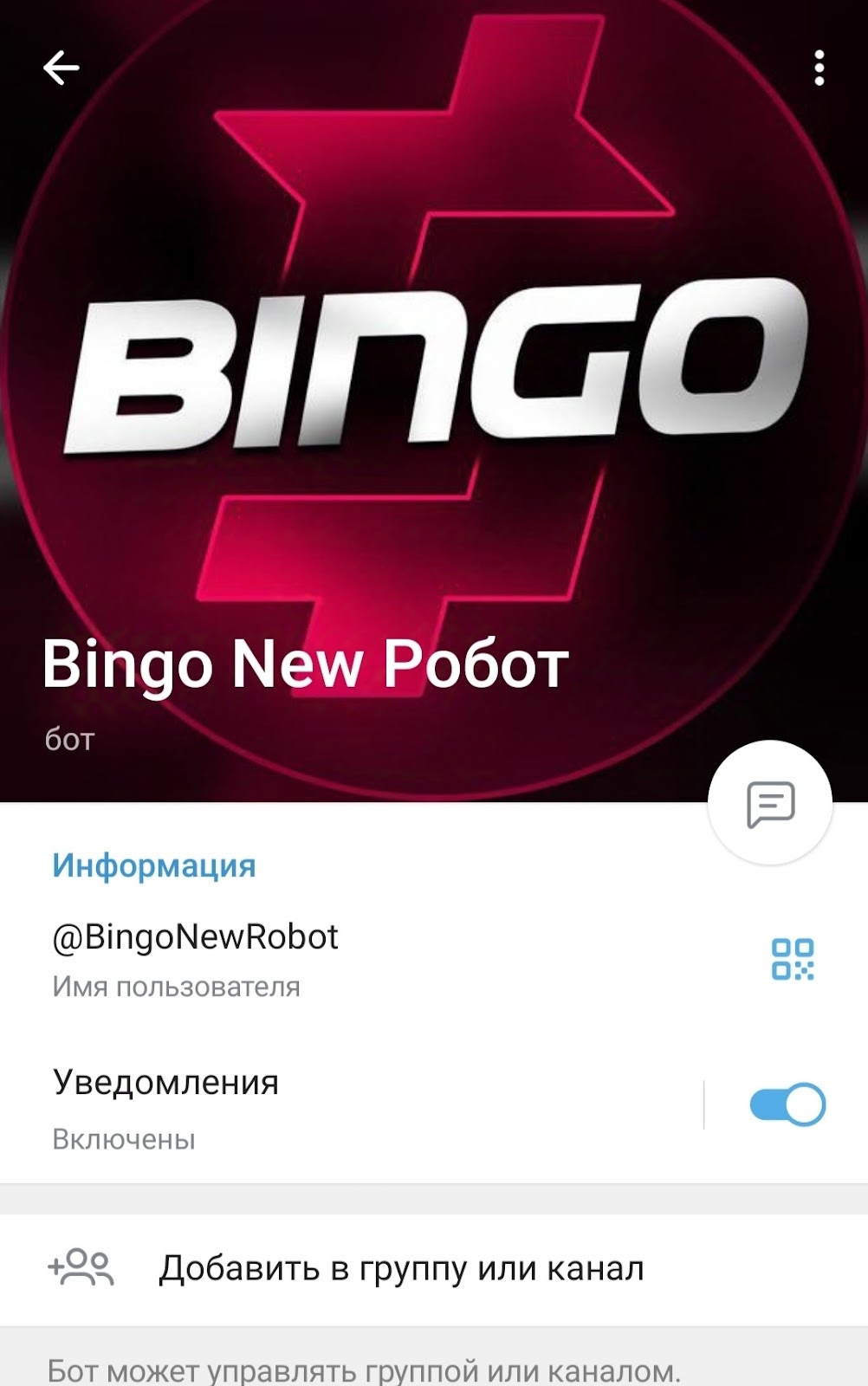Image resolution: width=868 pixels, height=1386 pixels.
Task: Toggle notifications off for Bingo New Робот
Action: (789, 1102)
